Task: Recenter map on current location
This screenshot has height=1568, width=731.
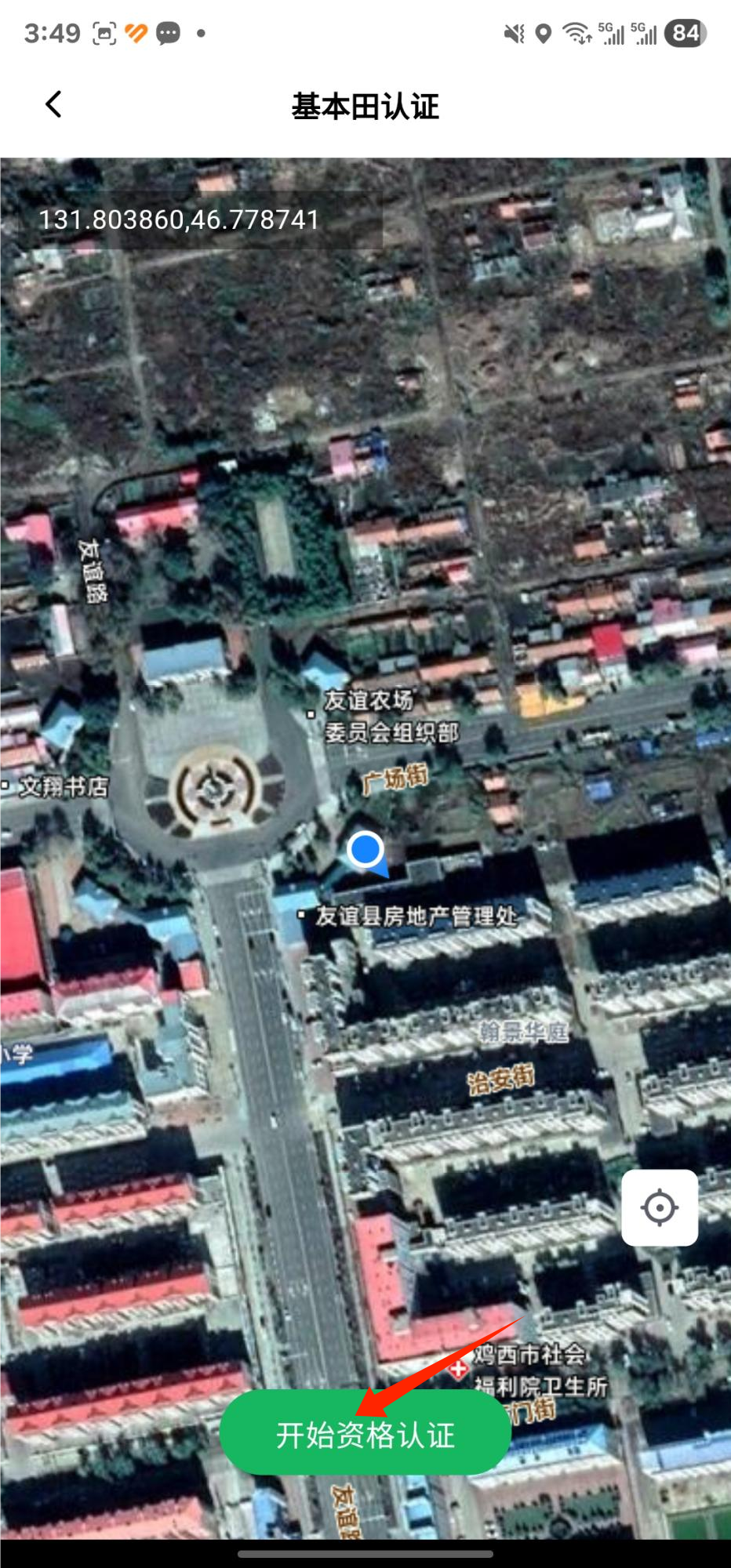Action: point(660,1207)
